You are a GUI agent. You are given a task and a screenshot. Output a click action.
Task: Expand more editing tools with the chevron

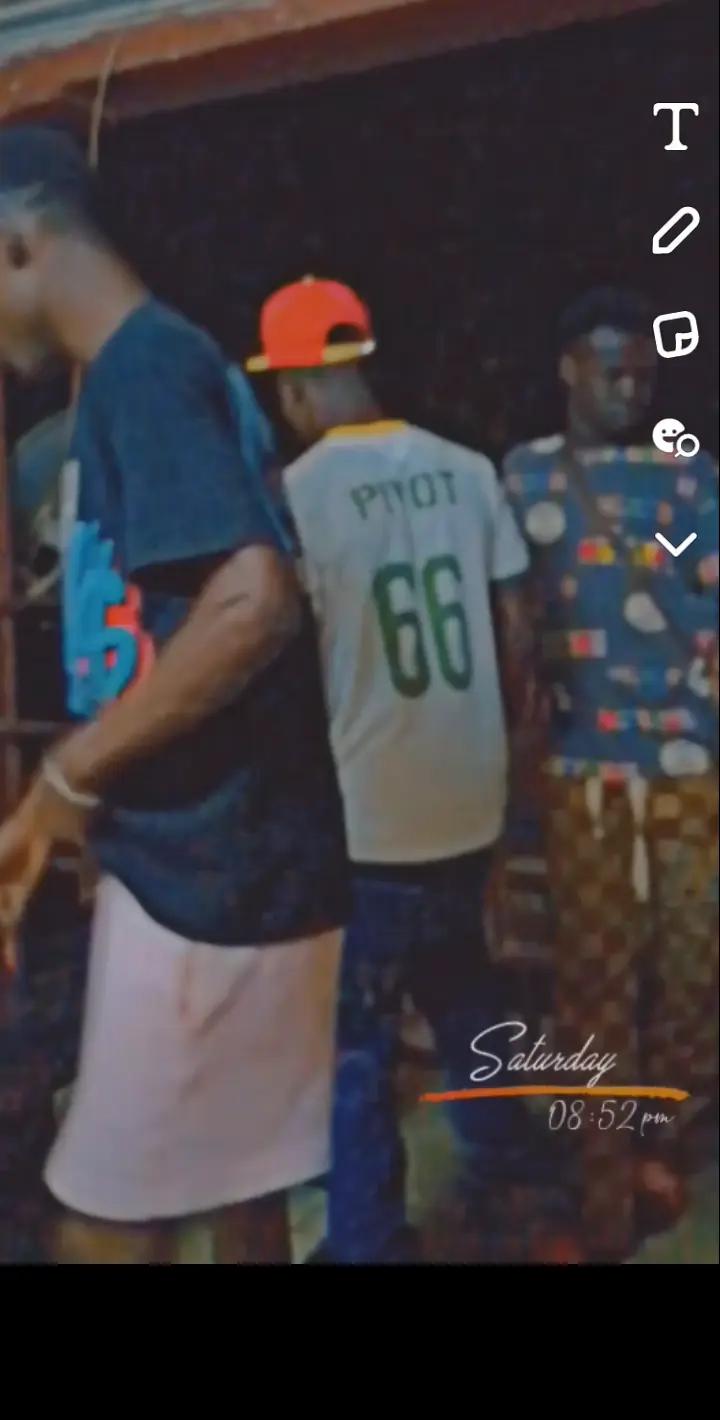[675, 544]
